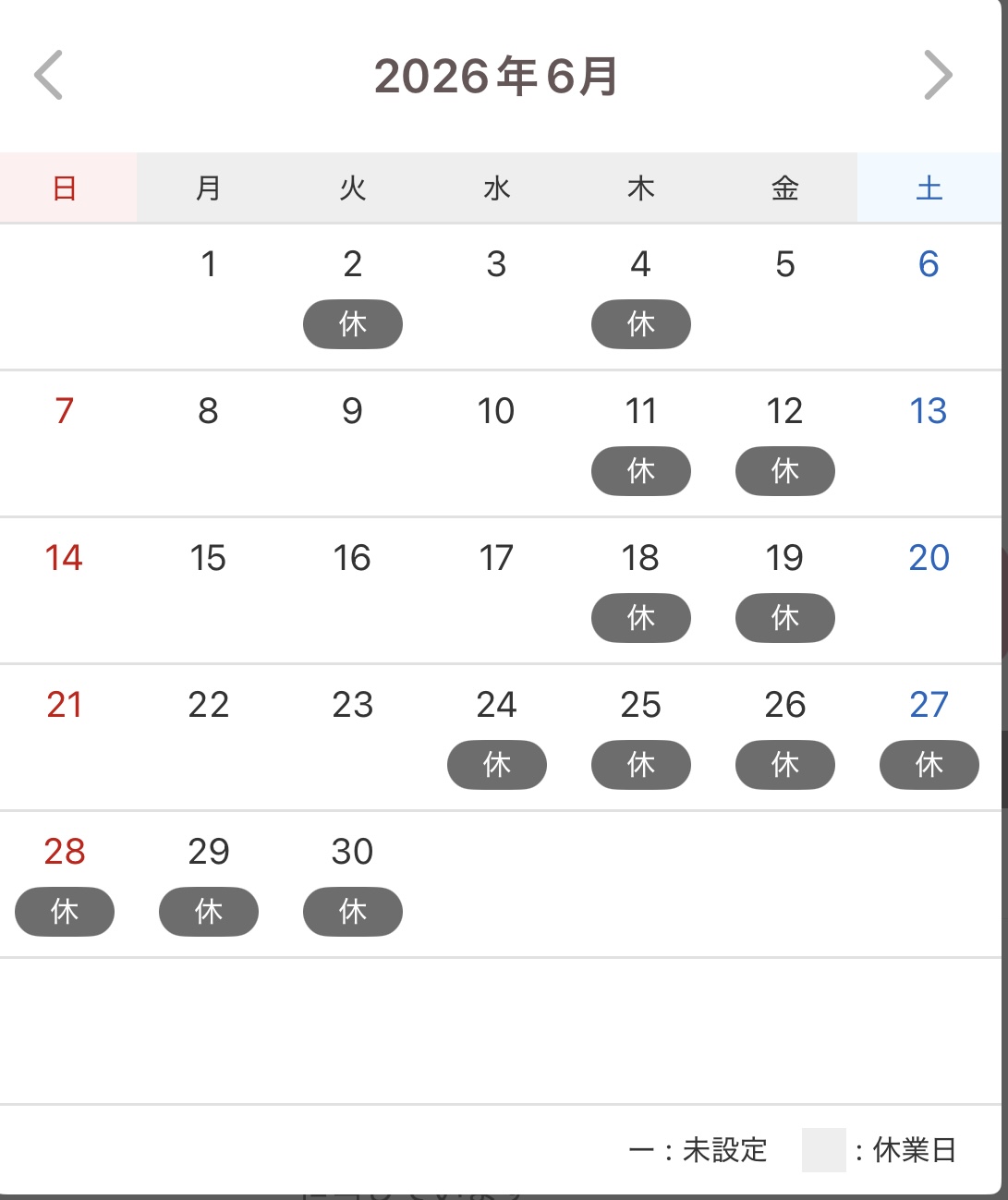Select Saturday June 13

point(929,411)
